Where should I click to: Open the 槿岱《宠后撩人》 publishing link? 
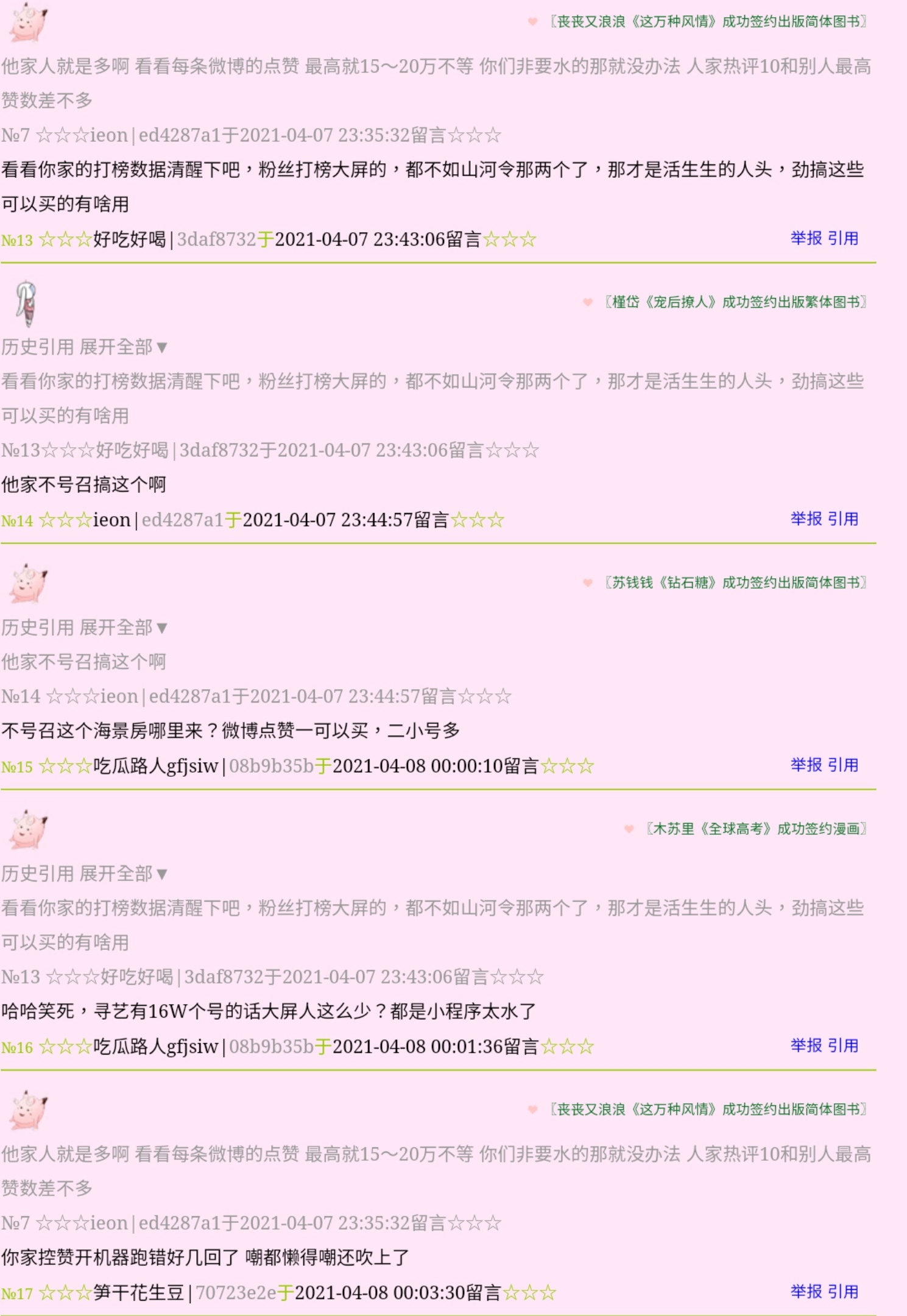point(736,302)
